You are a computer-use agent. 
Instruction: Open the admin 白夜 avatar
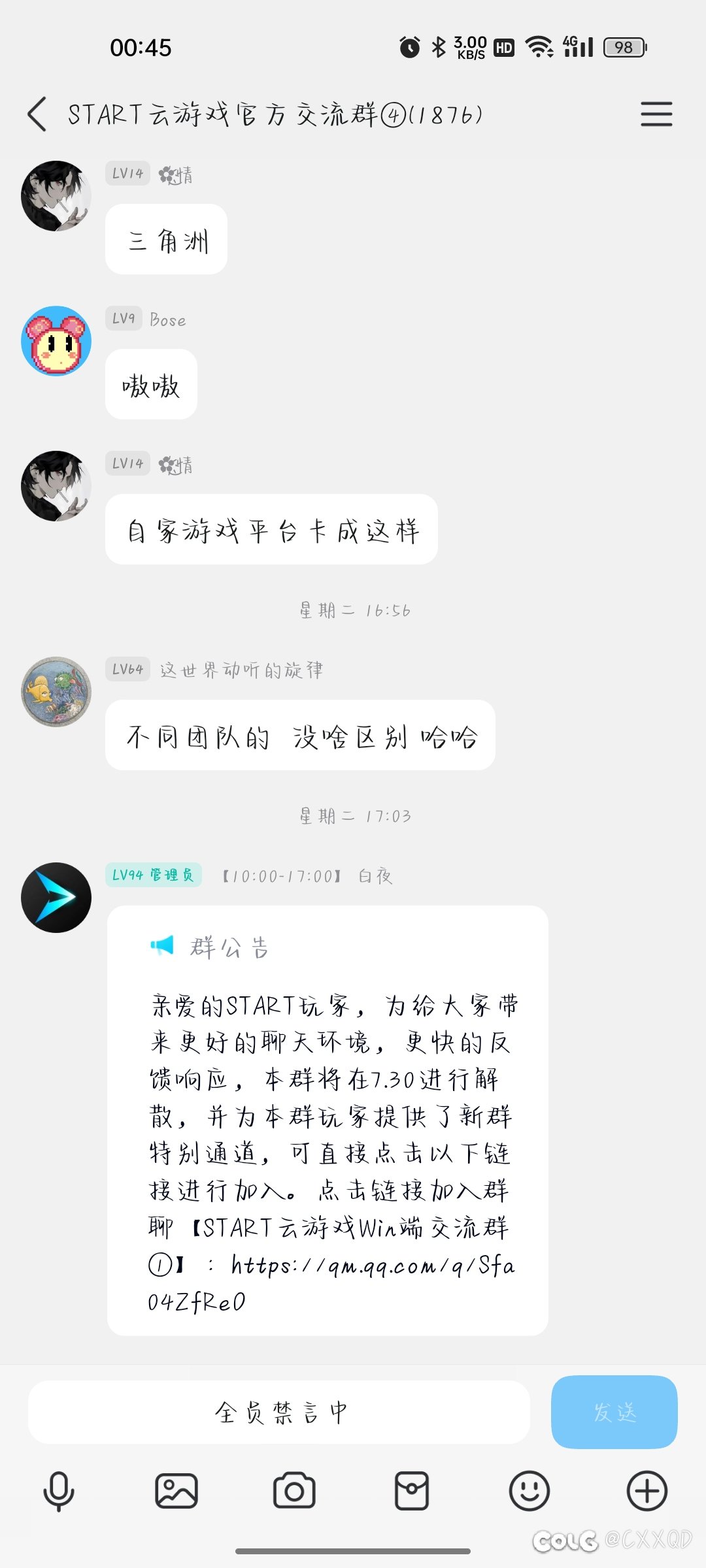[x=56, y=898]
